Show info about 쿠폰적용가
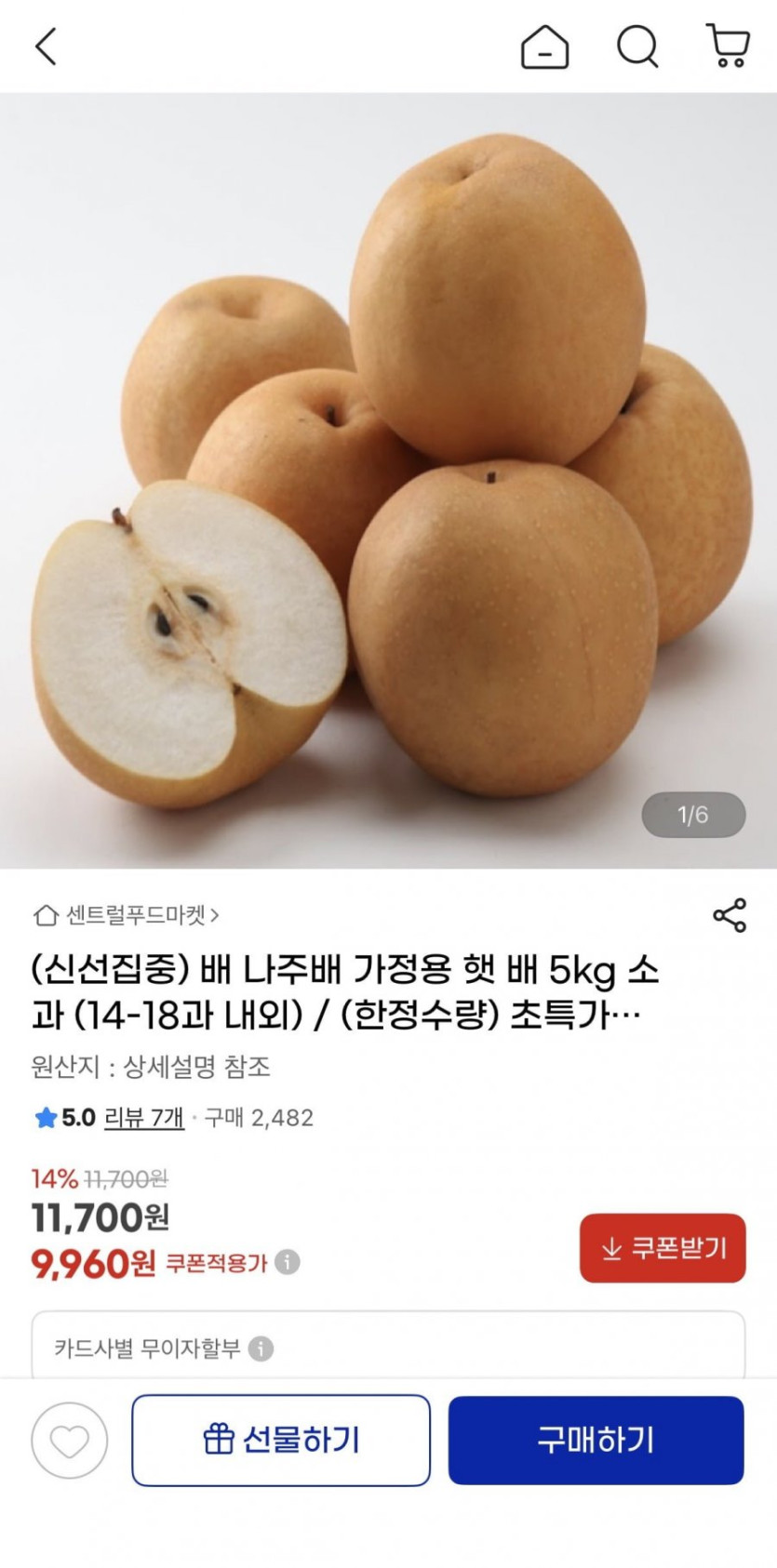The height and width of the screenshot is (1568, 777). [x=288, y=1263]
